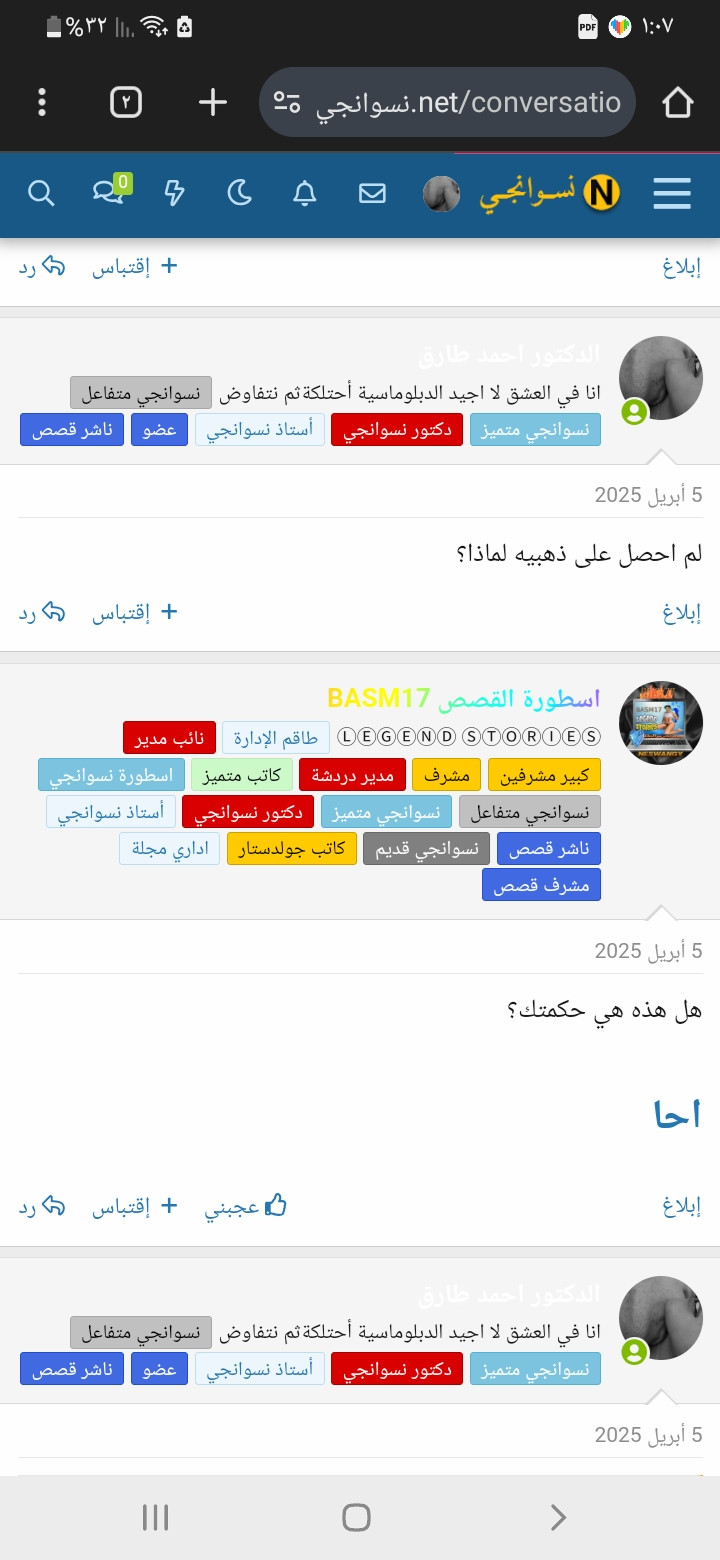Open the browser overflow menu

pos(42,102)
